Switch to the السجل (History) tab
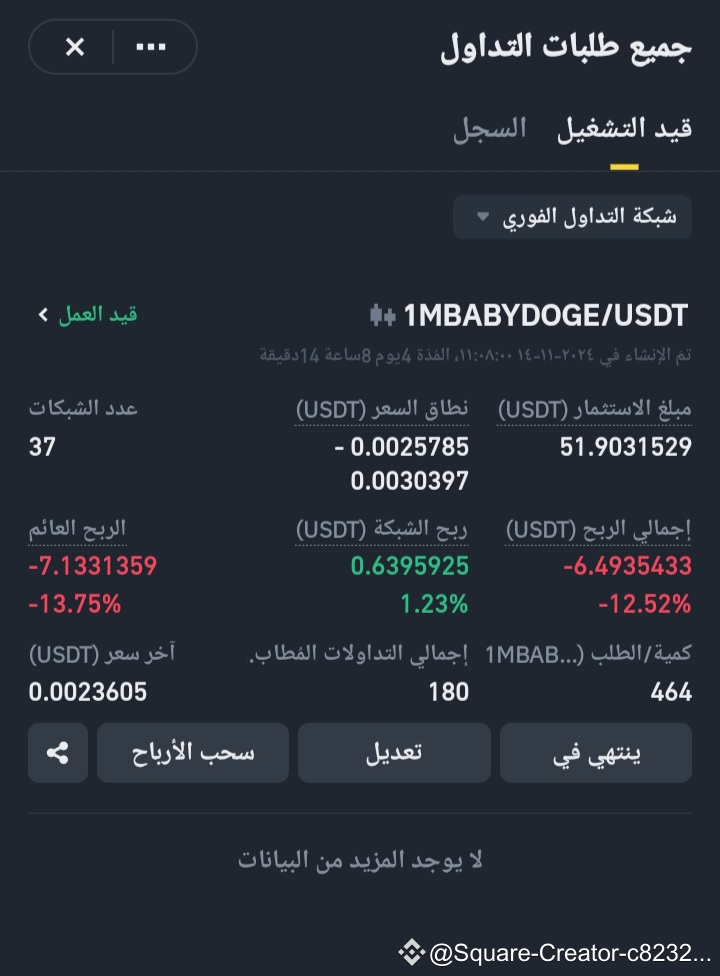 [489, 130]
